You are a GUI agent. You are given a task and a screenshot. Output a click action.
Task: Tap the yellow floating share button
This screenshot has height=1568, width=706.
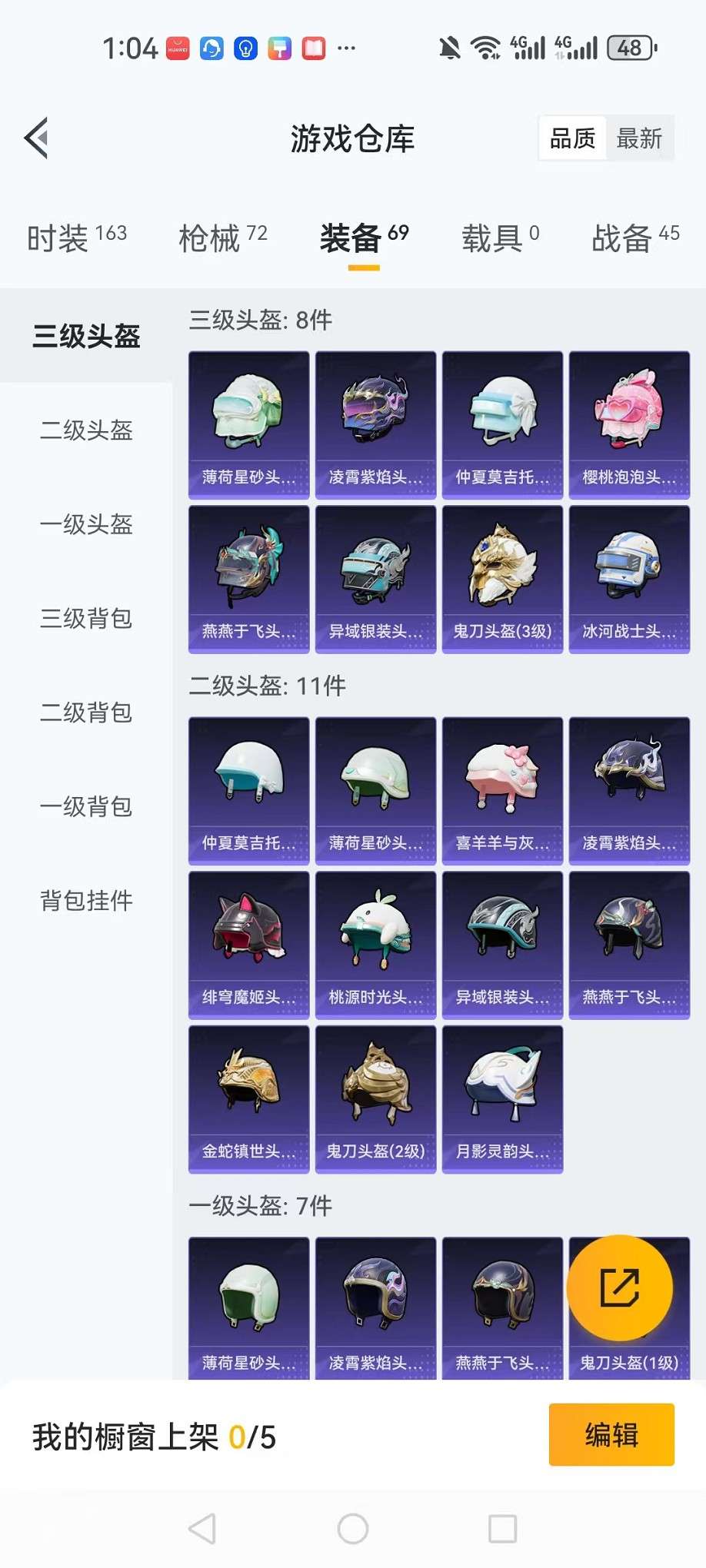pyautogui.click(x=620, y=1288)
